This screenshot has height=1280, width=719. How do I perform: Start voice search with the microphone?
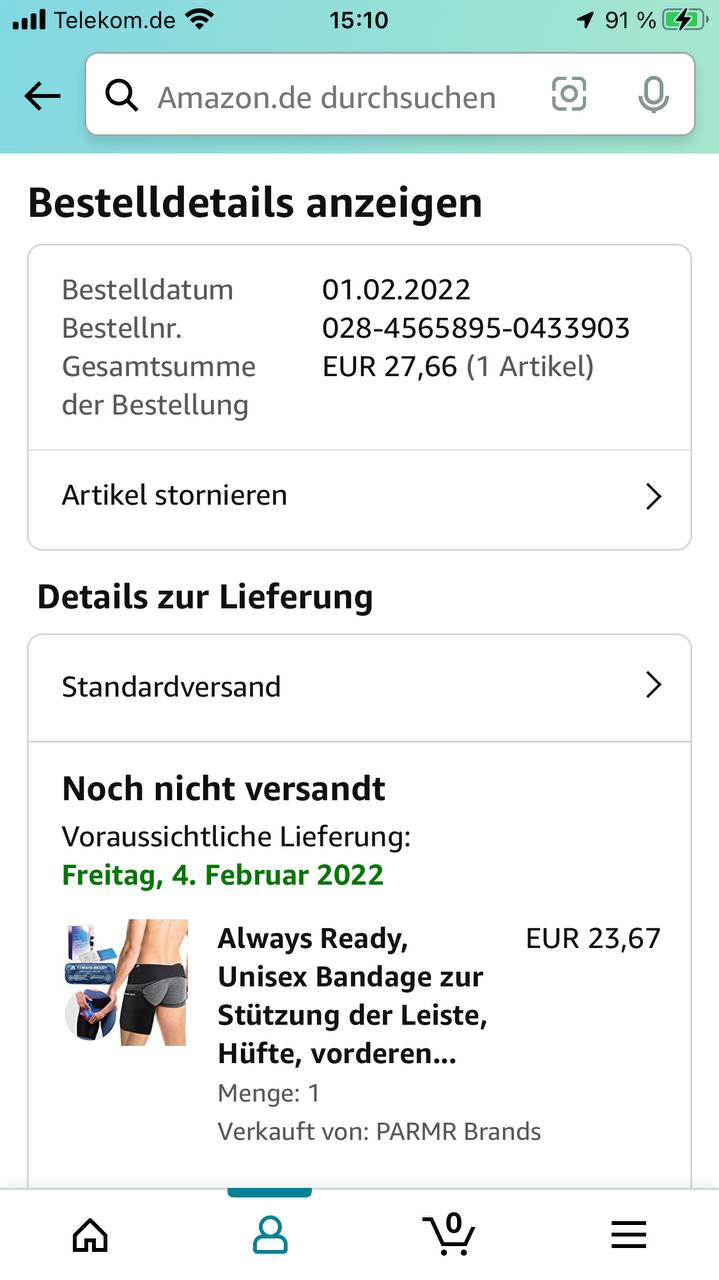(653, 96)
